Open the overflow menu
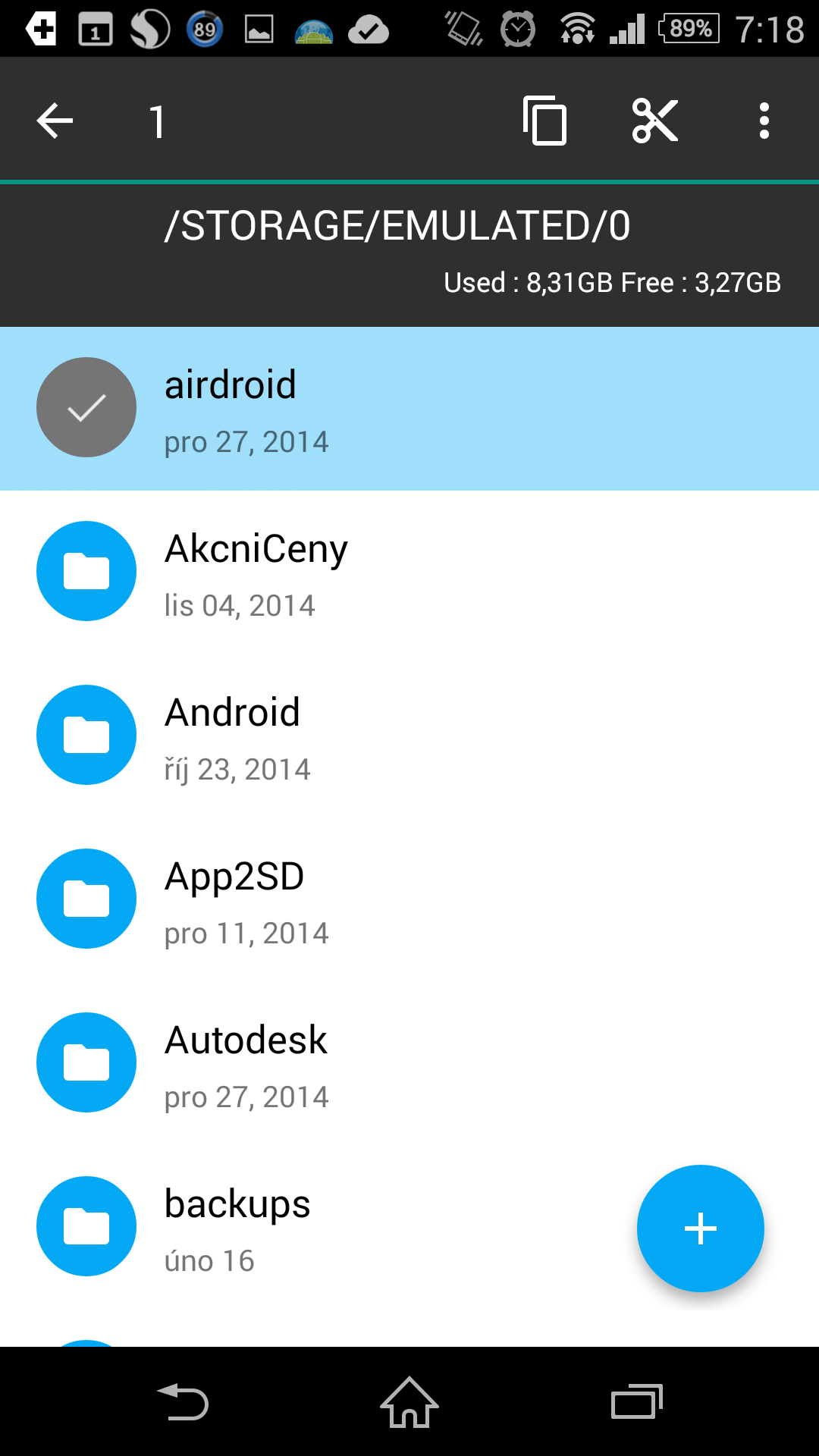Image resolution: width=819 pixels, height=1456 pixels. (764, 121)
